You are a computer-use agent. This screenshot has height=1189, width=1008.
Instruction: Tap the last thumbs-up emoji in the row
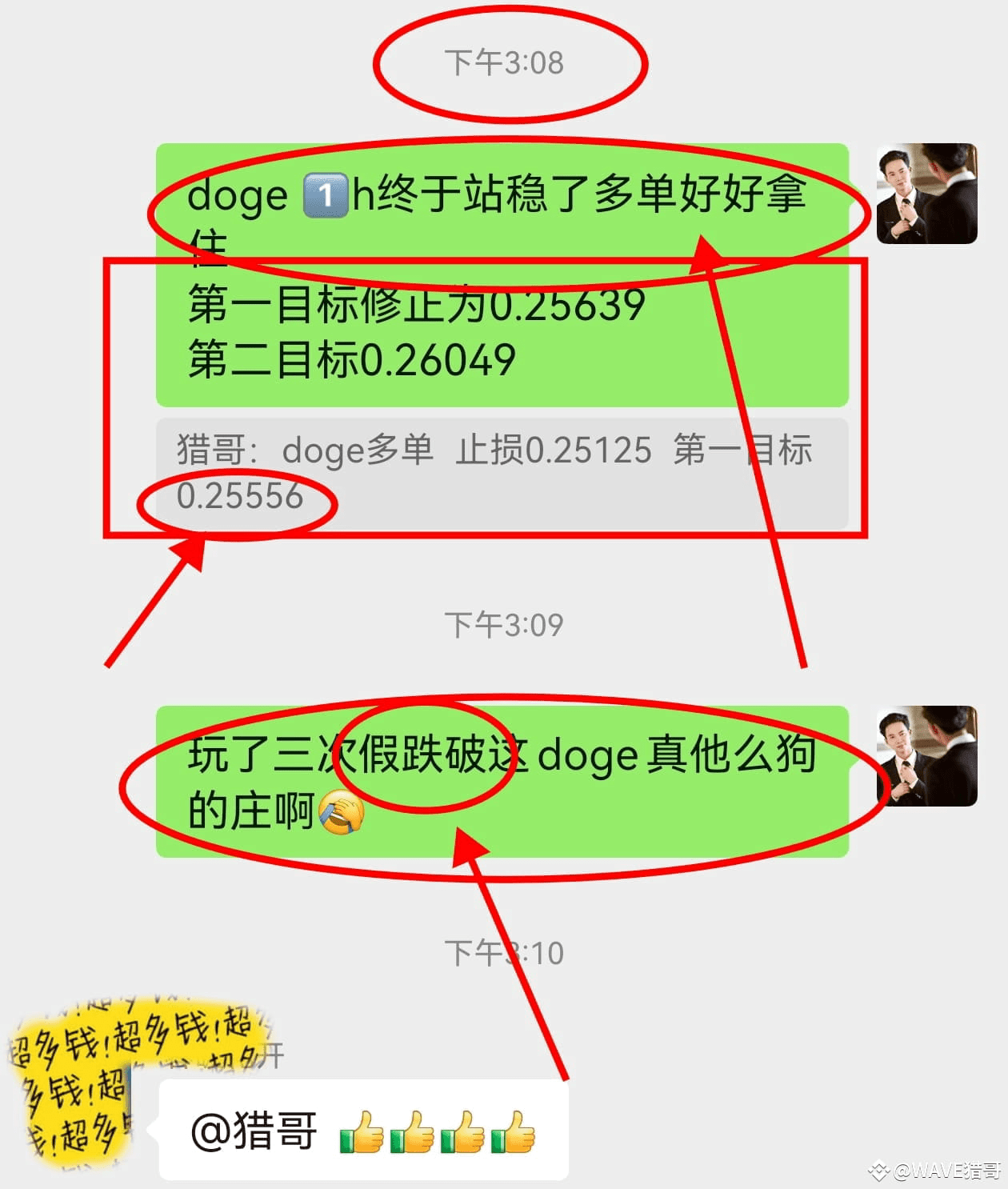(513, 1132)
